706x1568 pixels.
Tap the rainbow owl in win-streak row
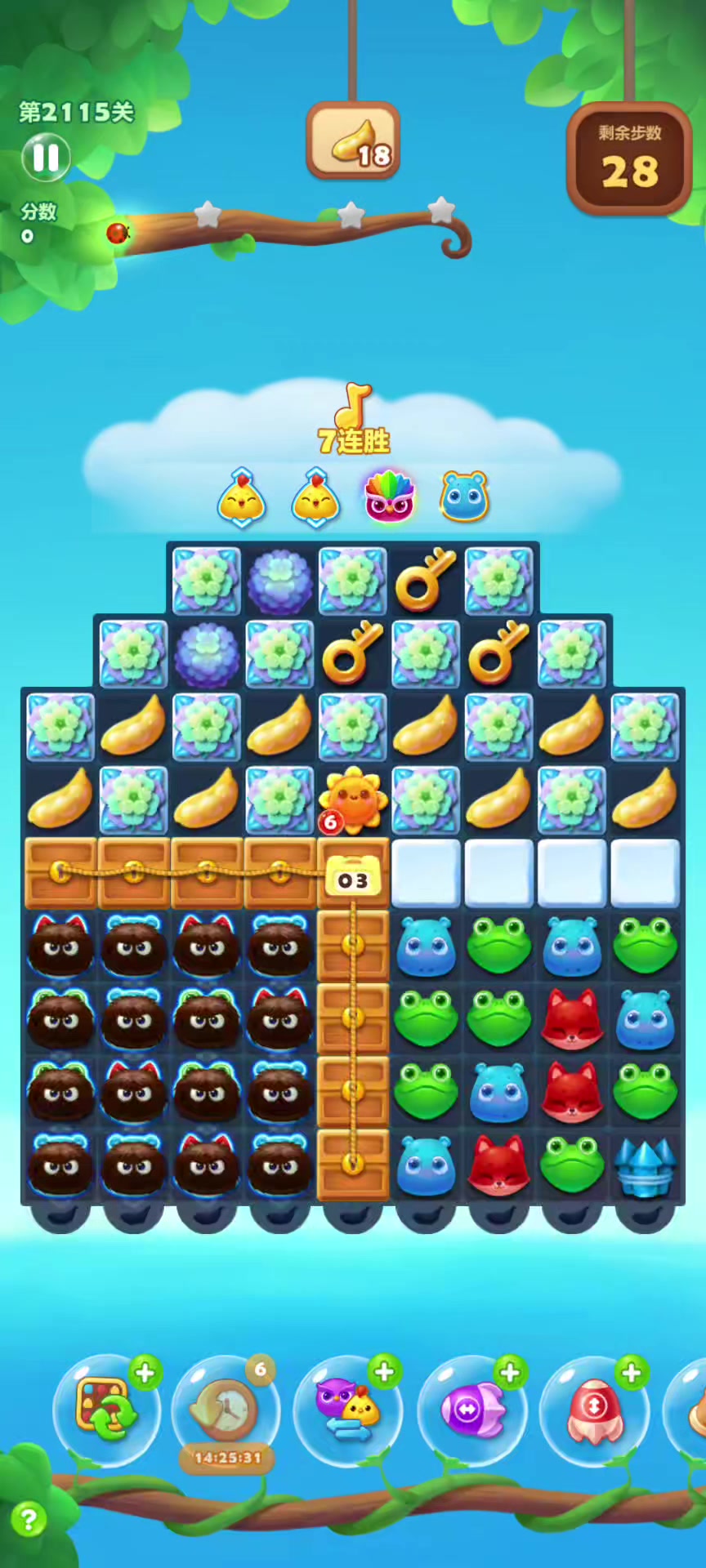click(x=389, y=497)
